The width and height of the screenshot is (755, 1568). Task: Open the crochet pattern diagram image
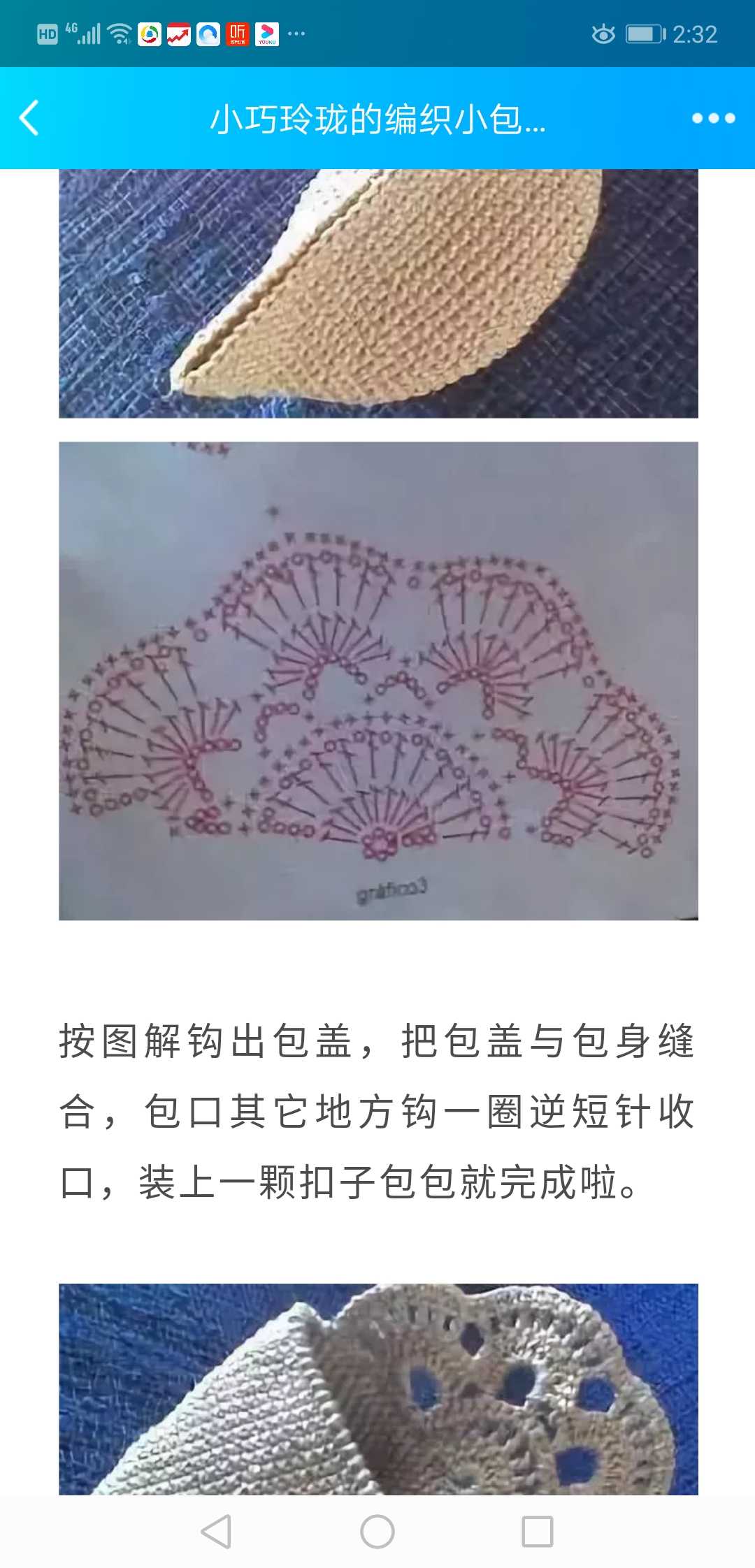[x=378, y=681]
